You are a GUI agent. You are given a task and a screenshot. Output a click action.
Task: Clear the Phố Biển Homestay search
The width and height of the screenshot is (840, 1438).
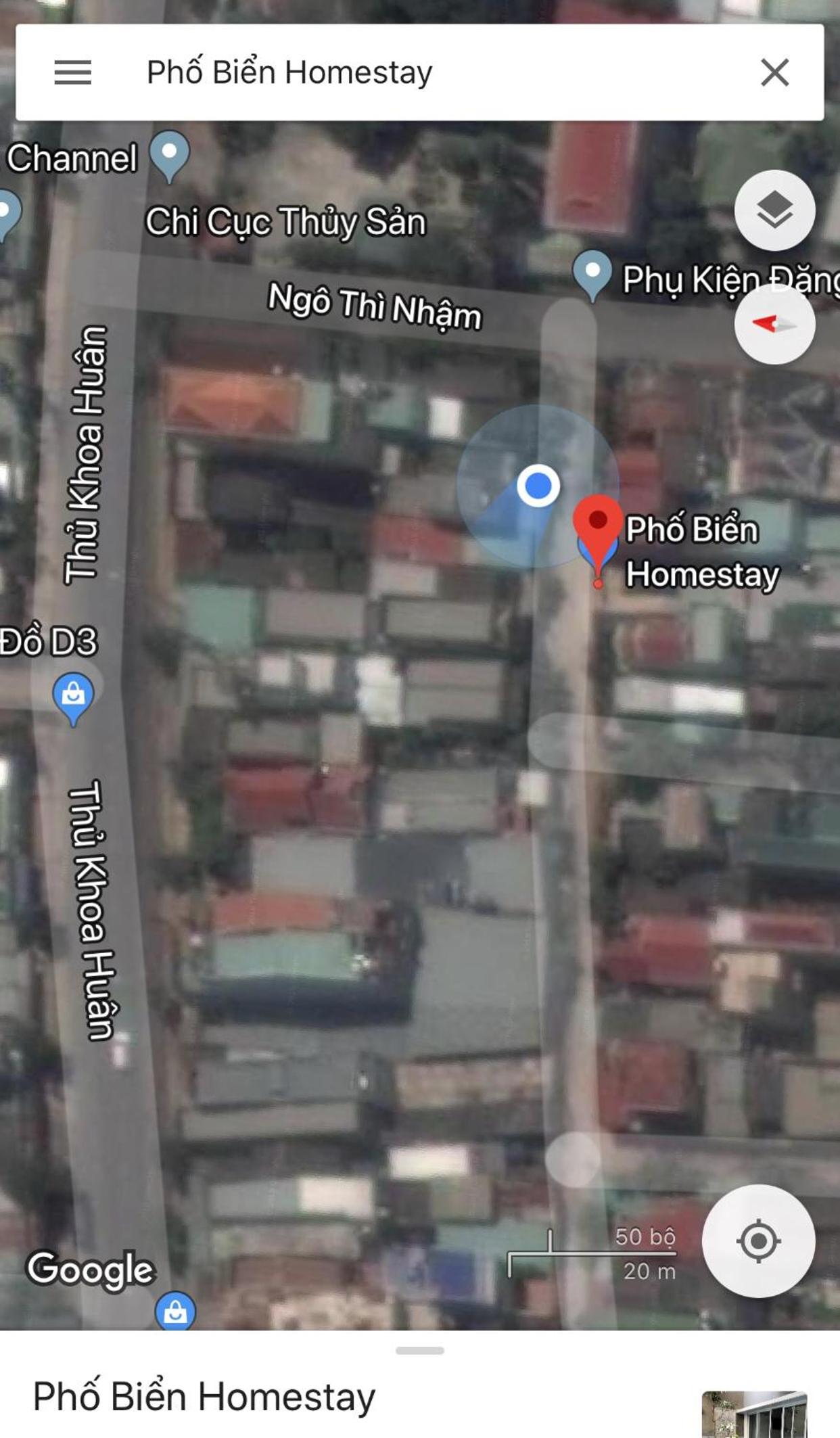[x=774, y=72]
